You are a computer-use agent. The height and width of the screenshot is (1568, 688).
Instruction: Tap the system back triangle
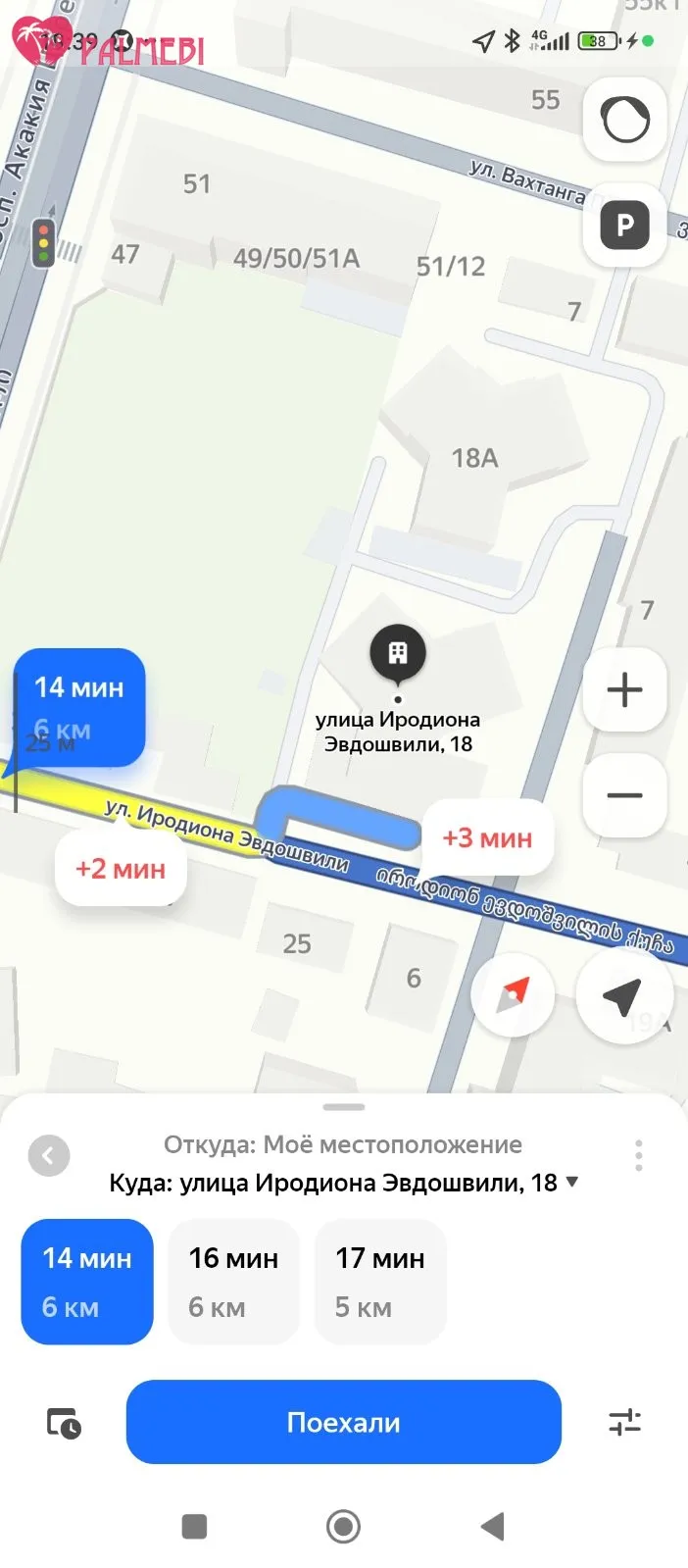click(x=493, y=1527)
